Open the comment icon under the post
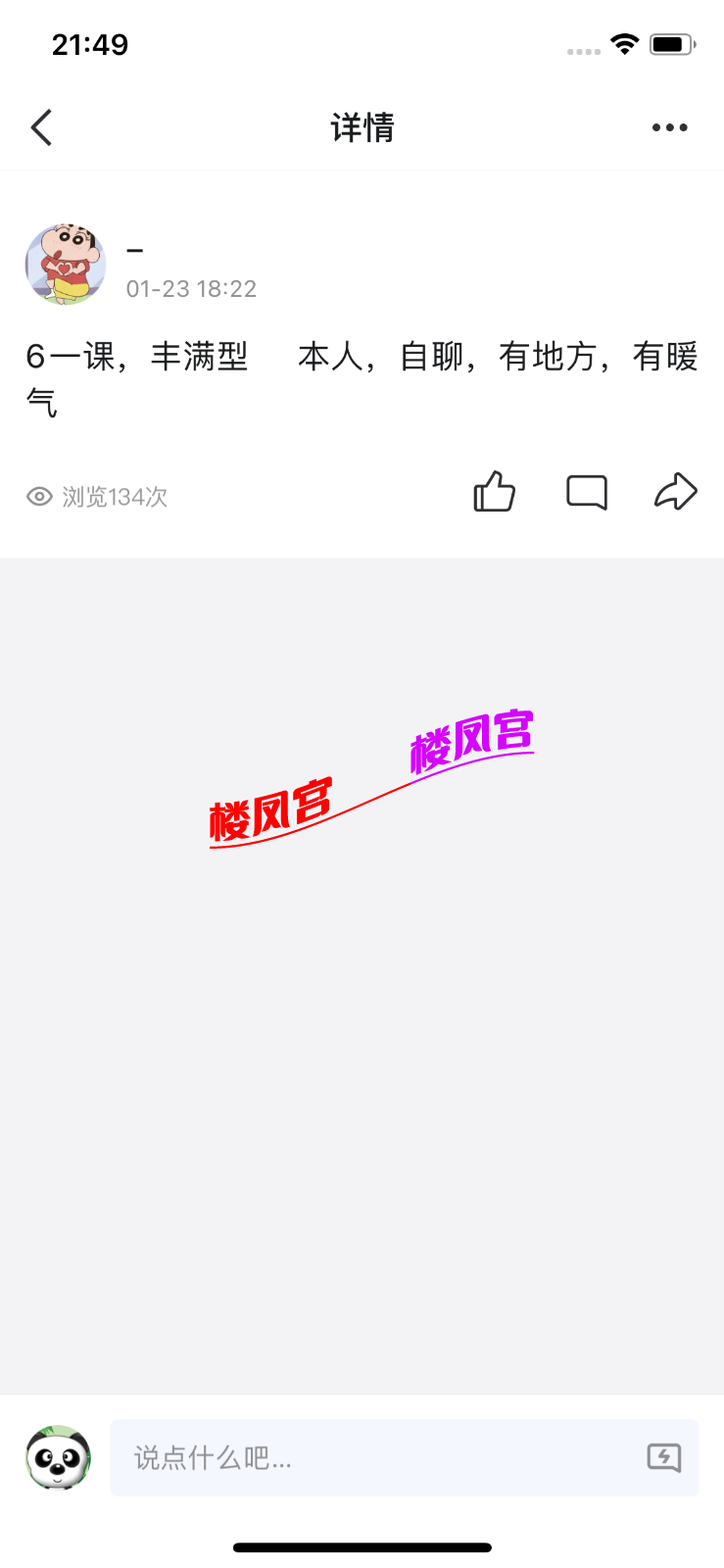The image size is (724, 1568). point(587,492)
